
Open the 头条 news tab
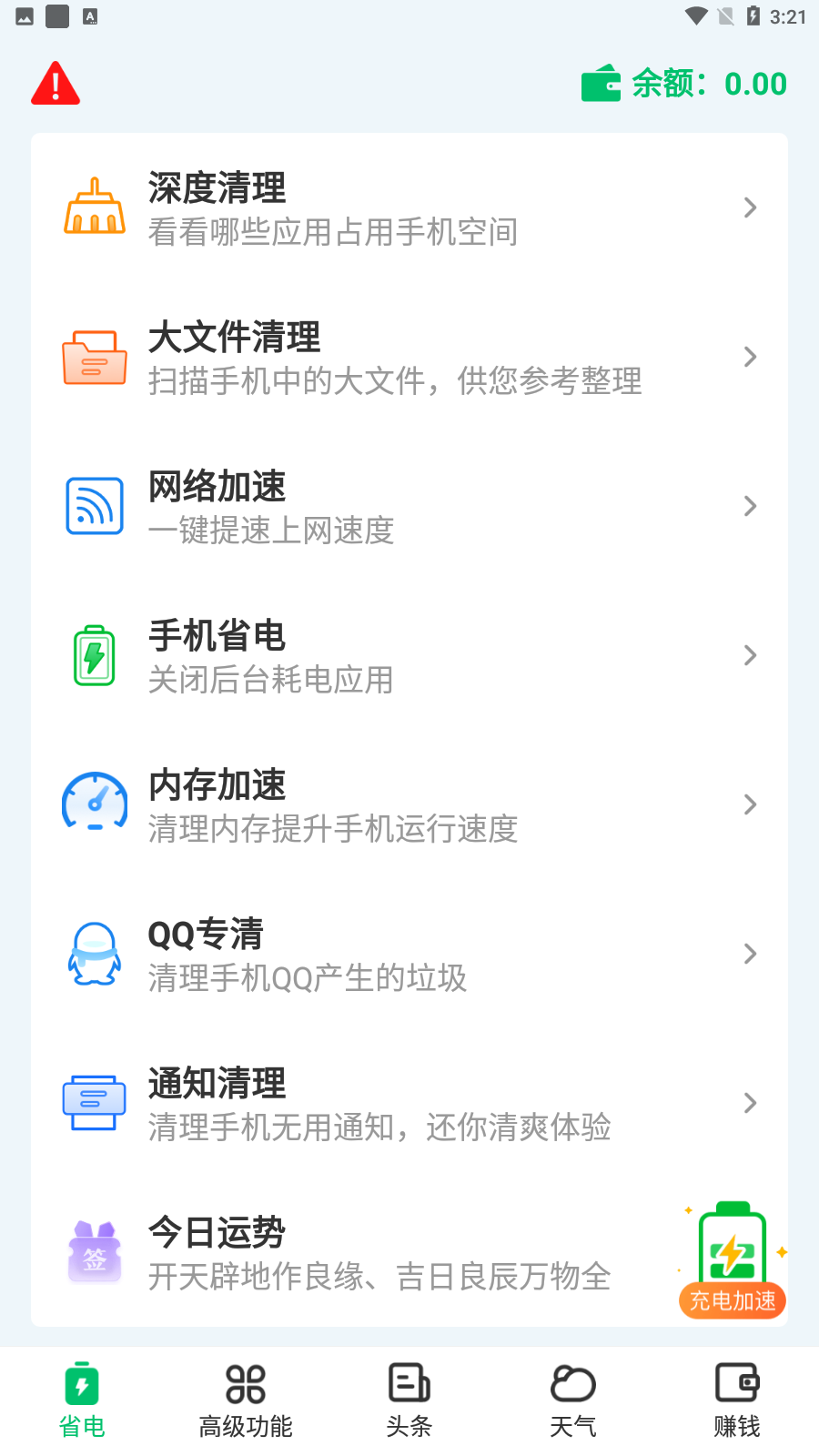409,1399
